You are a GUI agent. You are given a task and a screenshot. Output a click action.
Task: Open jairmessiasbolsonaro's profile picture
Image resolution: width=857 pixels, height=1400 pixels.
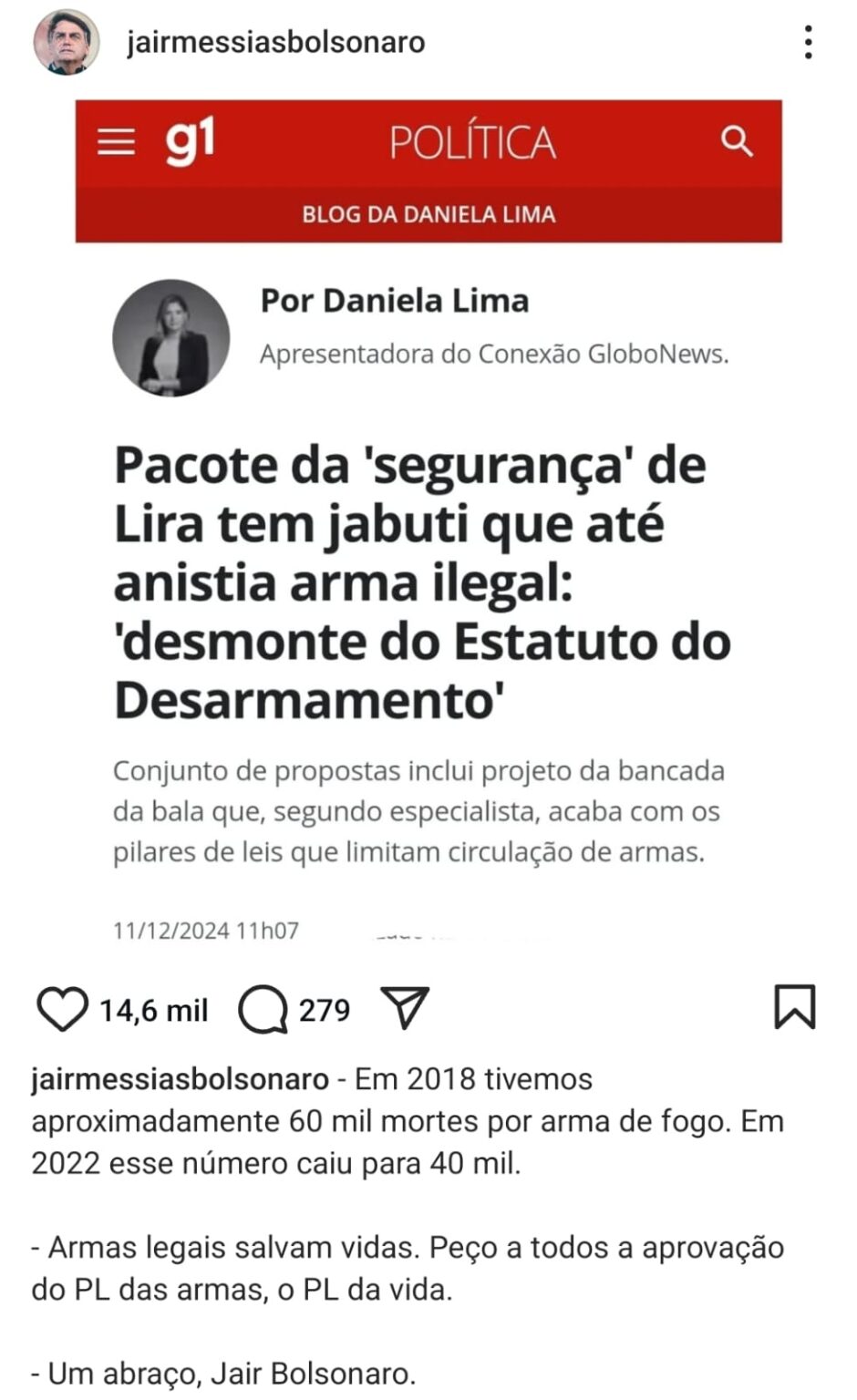click(x=66, y=43)
